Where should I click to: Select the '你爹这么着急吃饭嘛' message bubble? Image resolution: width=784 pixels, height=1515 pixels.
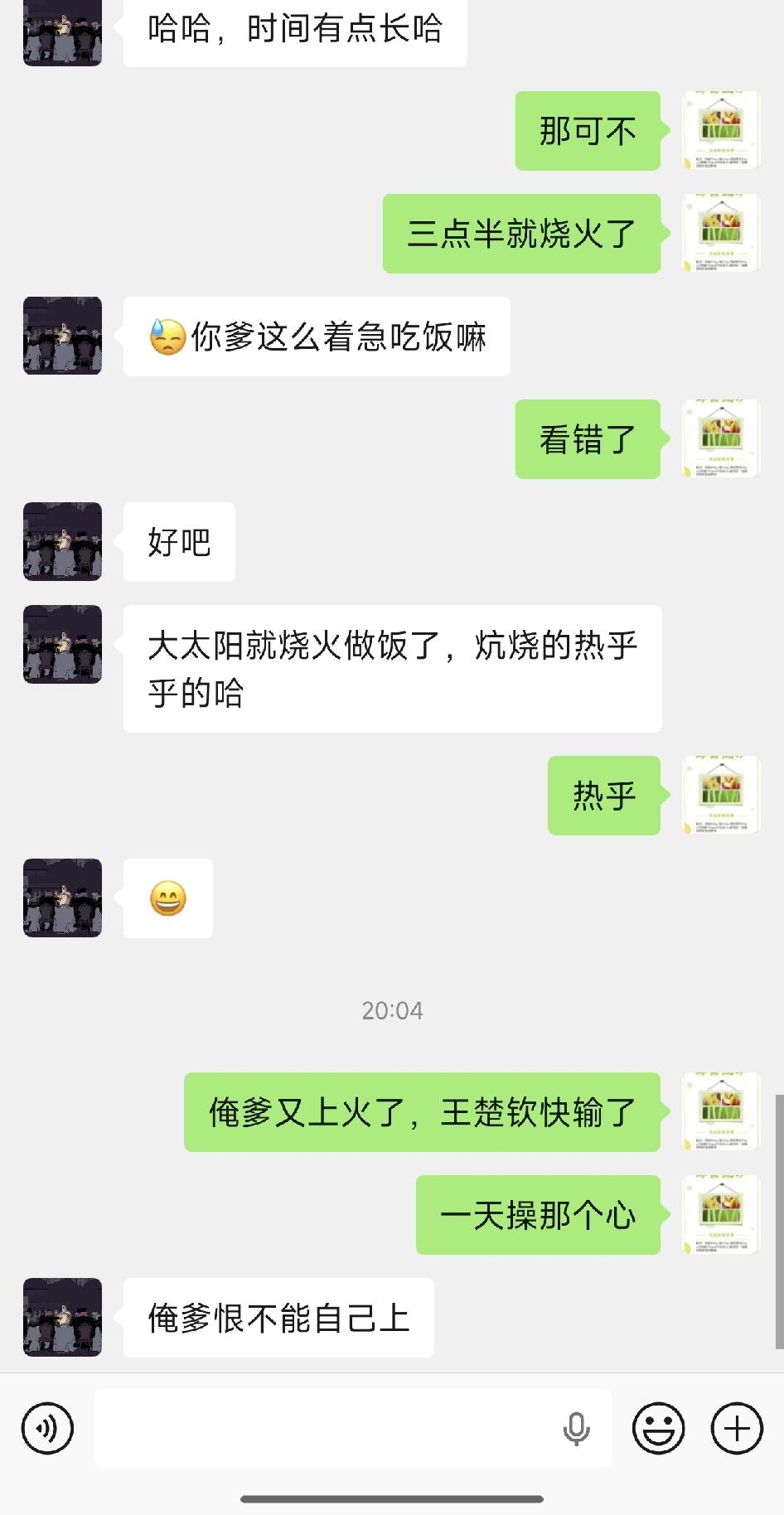321,336
